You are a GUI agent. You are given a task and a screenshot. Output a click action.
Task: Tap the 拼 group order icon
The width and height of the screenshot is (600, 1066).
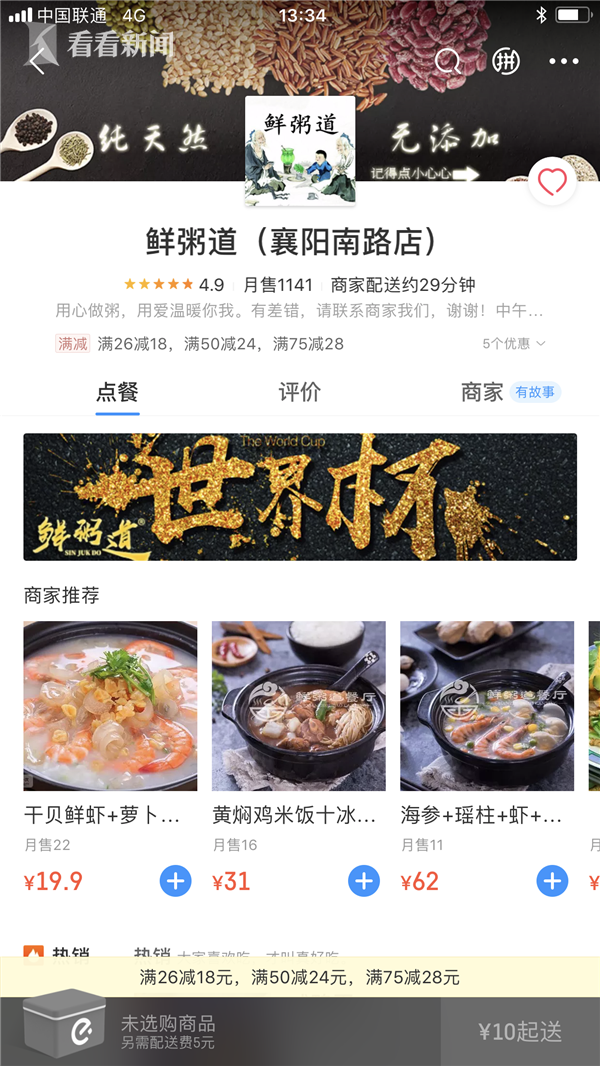tap(507, 61)
